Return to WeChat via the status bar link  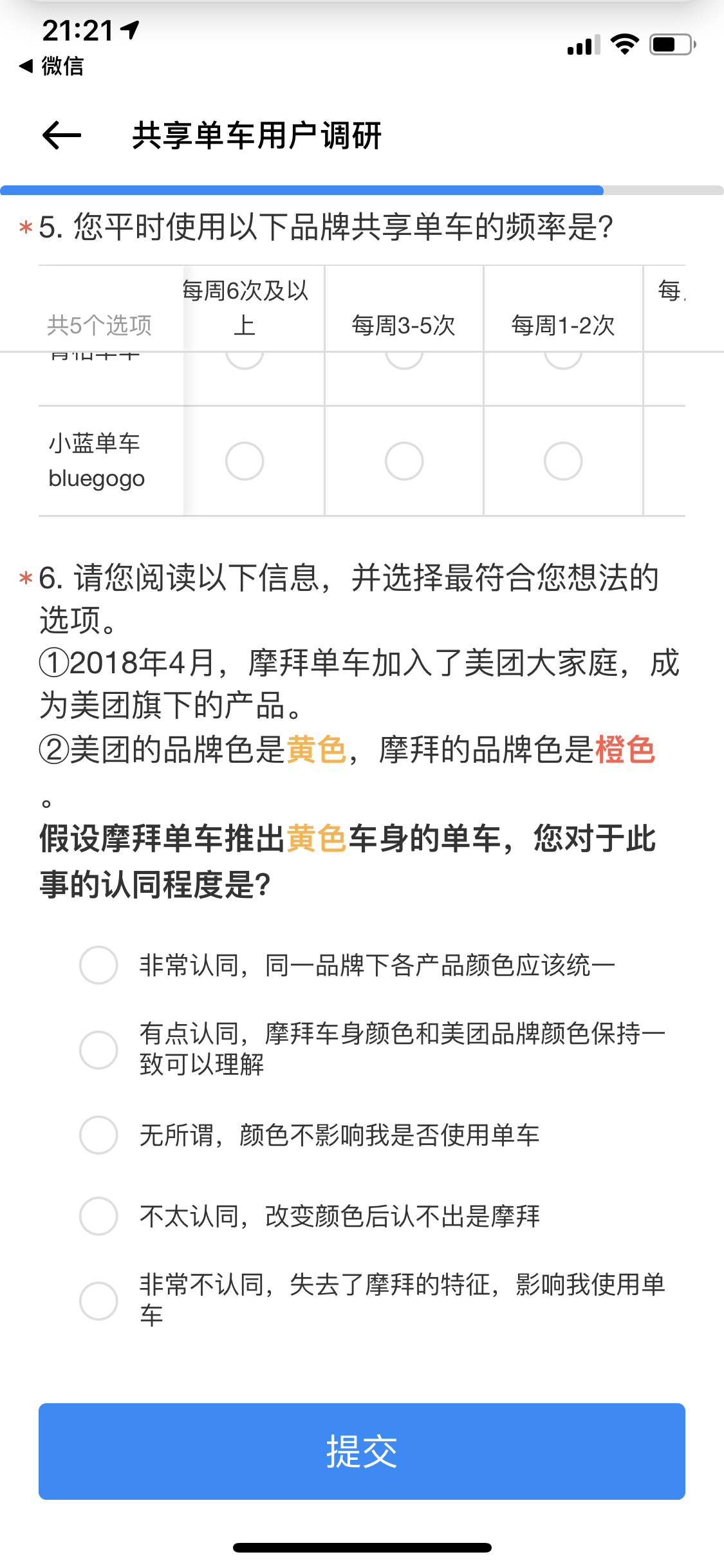(x=51, y=66)
